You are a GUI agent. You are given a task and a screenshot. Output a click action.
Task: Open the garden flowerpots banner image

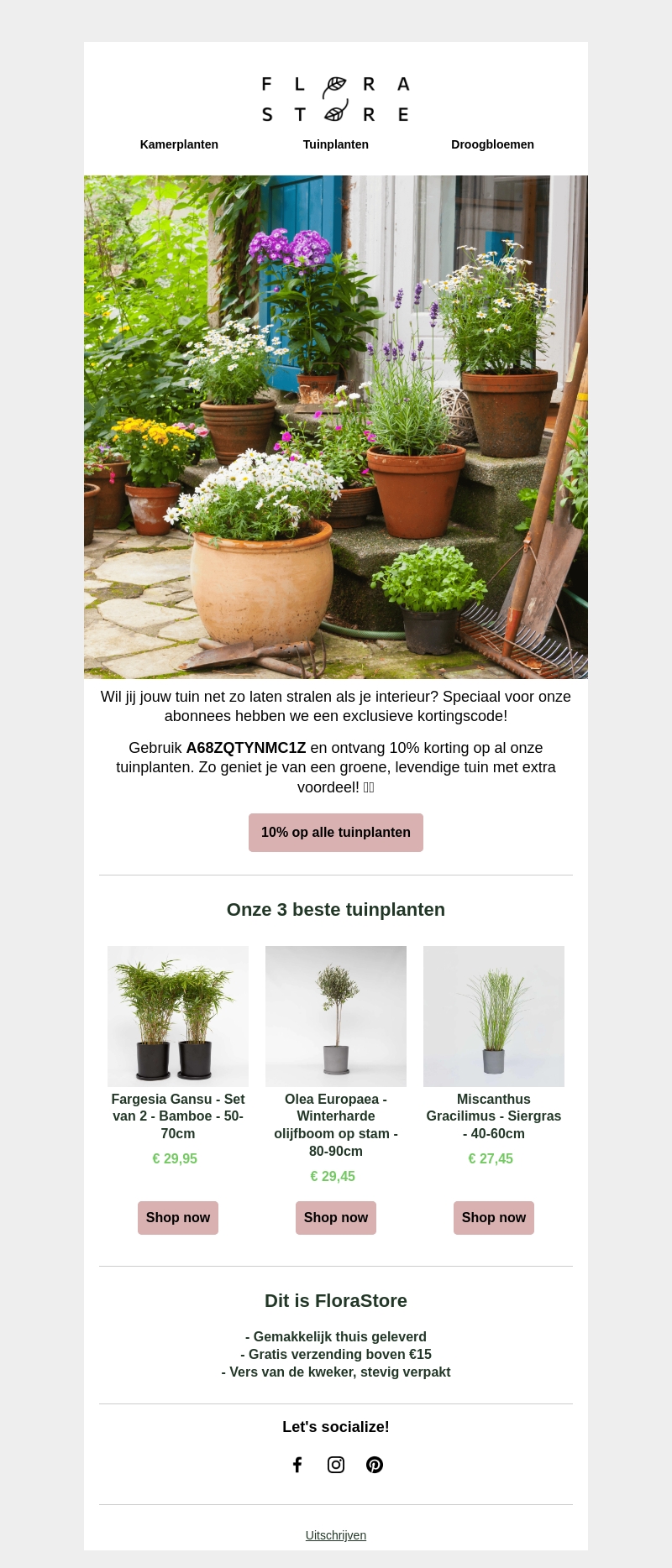pyautogui.click(x=335, y=426)
